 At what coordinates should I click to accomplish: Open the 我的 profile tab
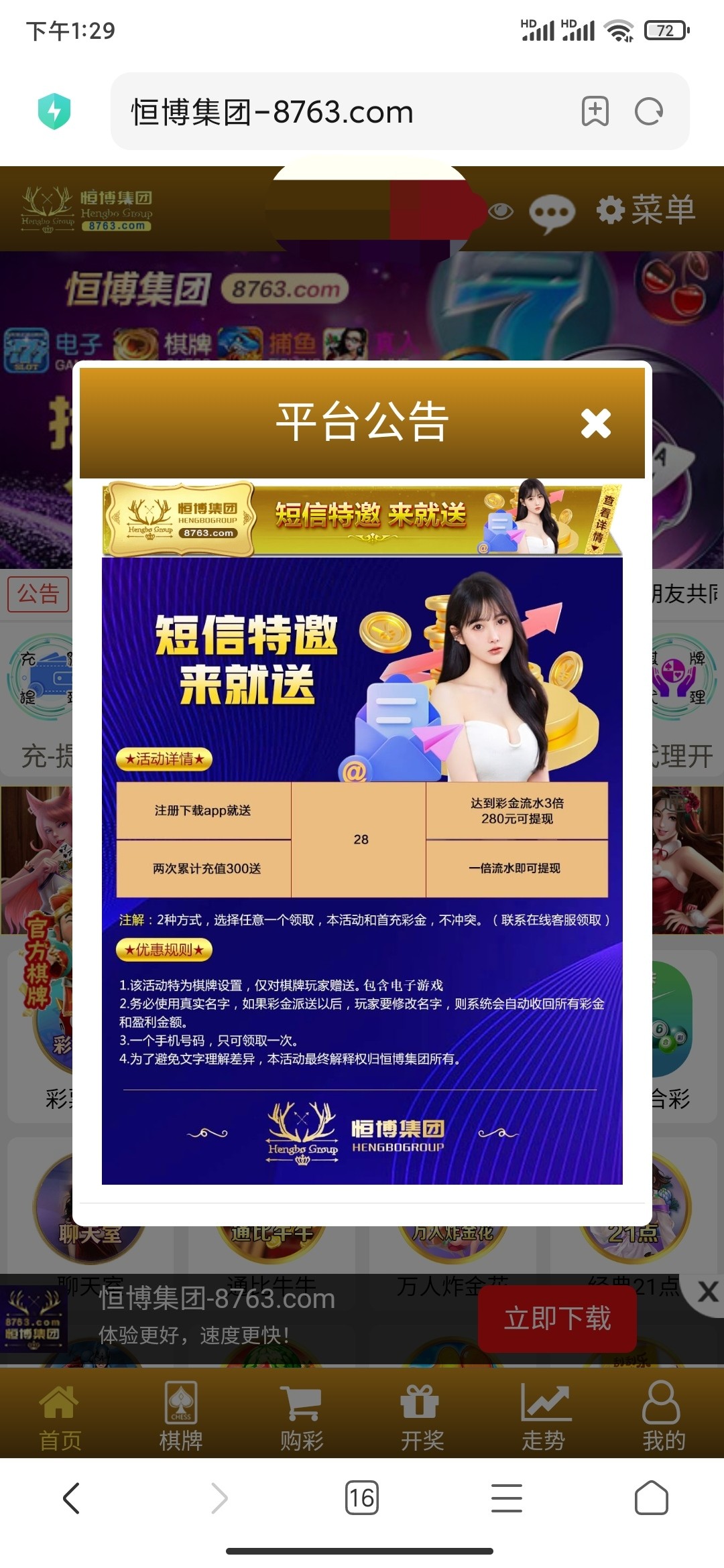(x=664, y=1413)
